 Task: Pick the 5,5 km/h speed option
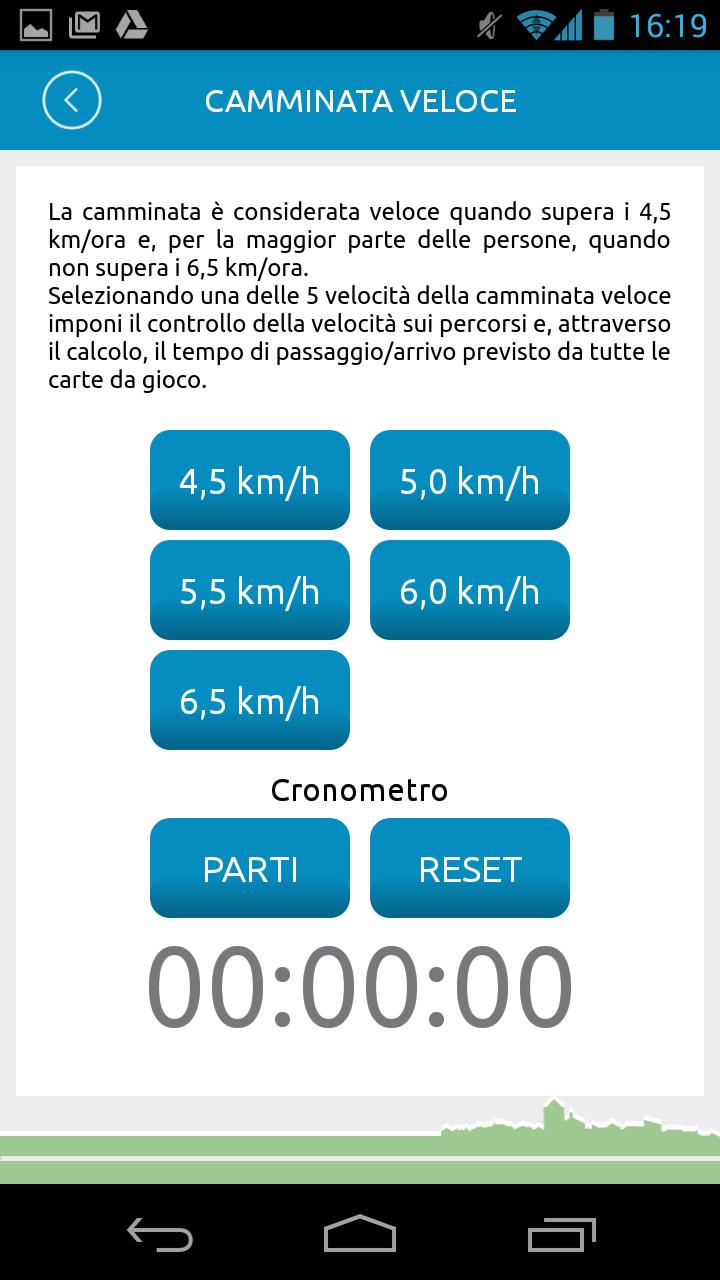click(x=250, y=590)
